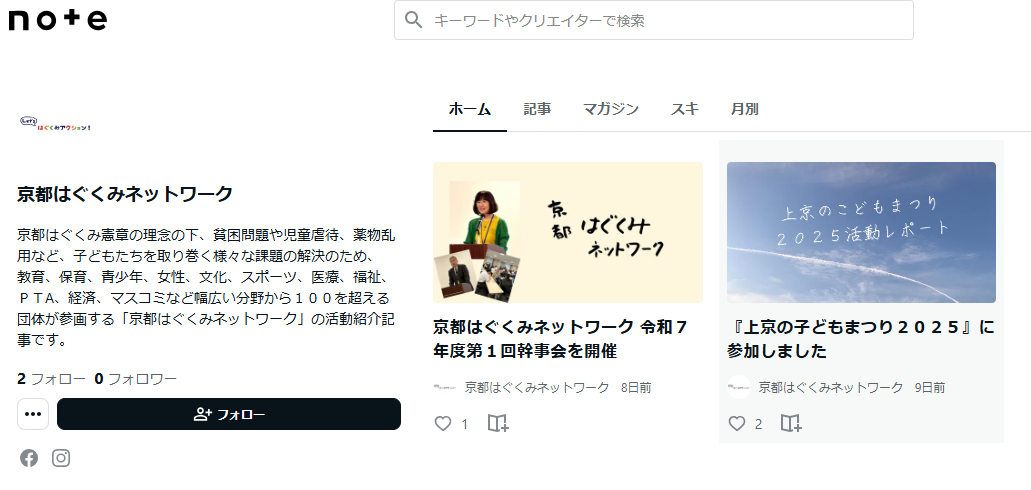The image size is (1031, 490).
Task: Open the 上京の子どもまつり2025 article
Action: [x=860, y=338]
